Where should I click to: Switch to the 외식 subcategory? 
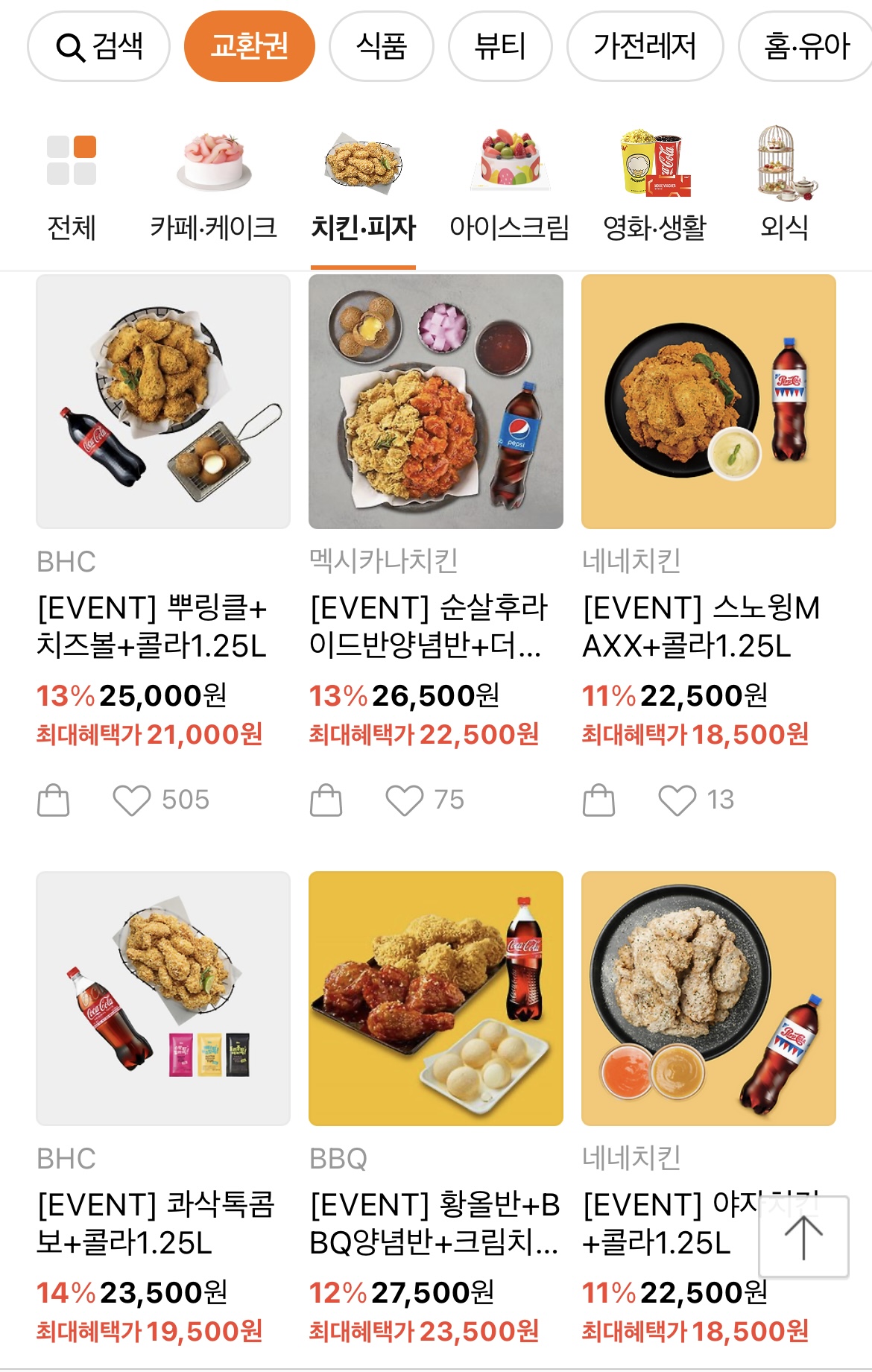point(785,186)
